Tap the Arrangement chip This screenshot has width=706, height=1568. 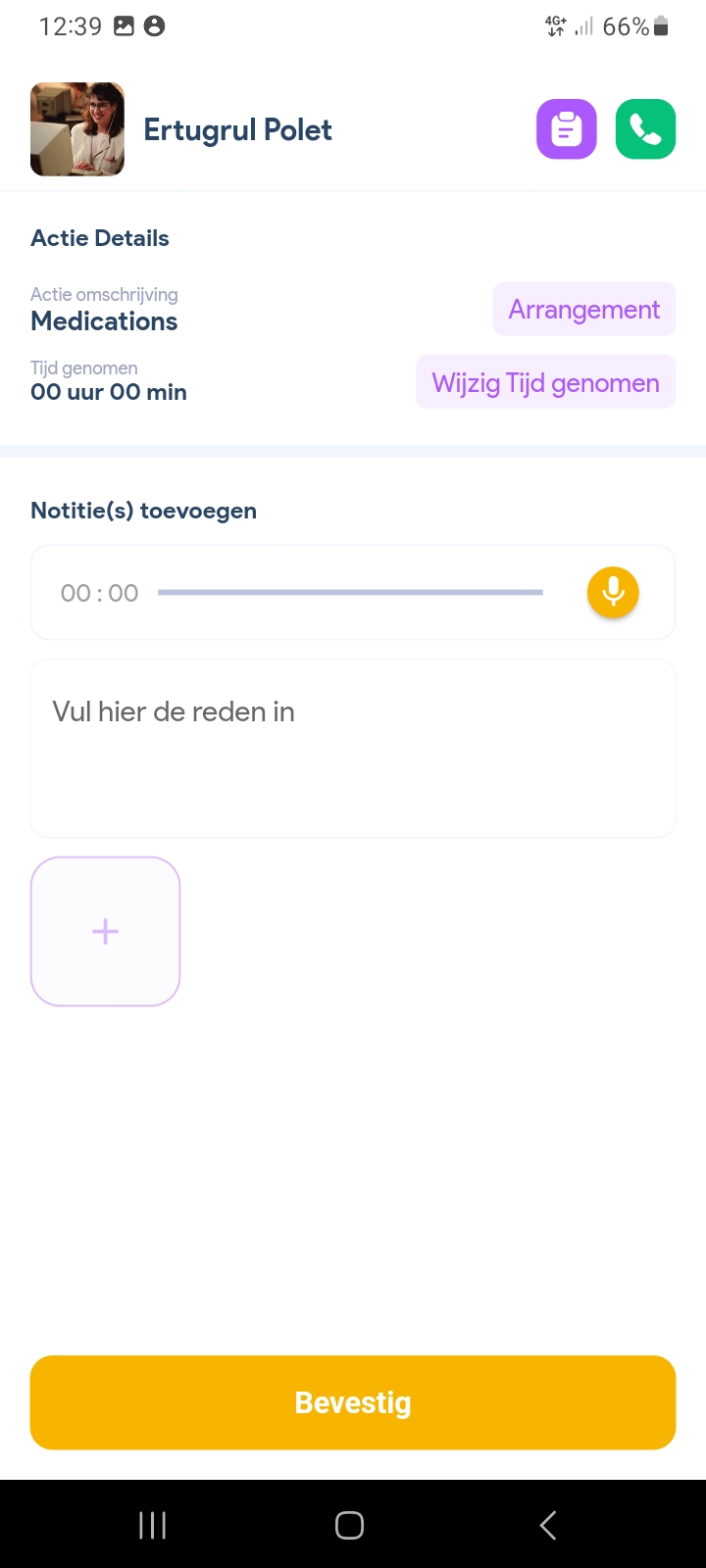tap(584, 310)
